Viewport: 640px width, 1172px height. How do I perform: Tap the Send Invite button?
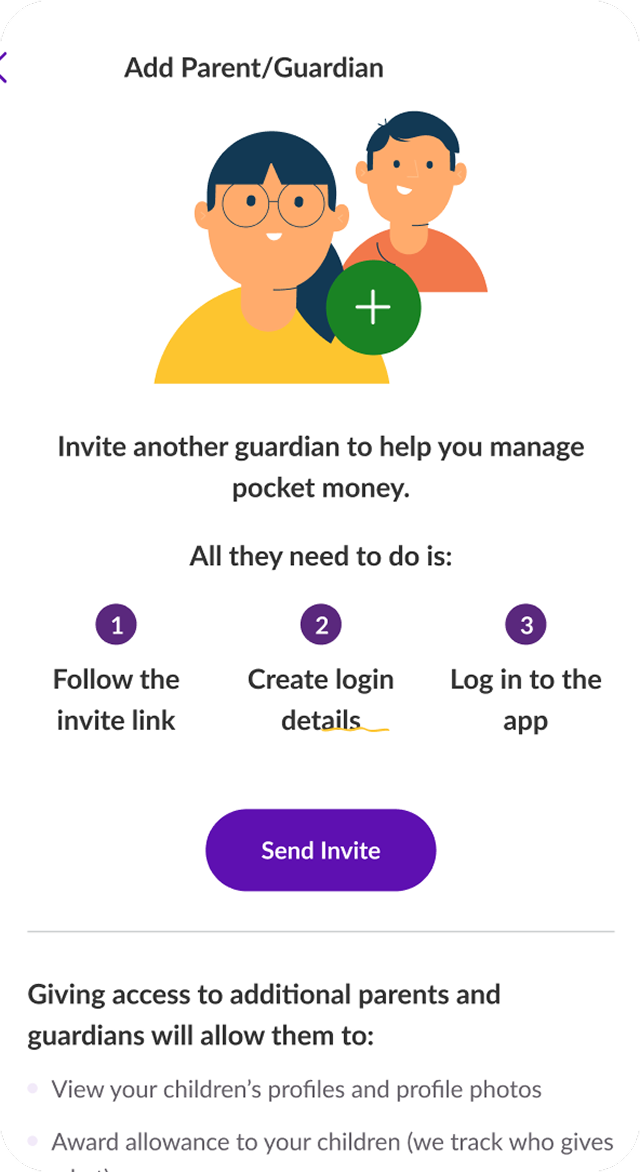click(x=321, y=850)
